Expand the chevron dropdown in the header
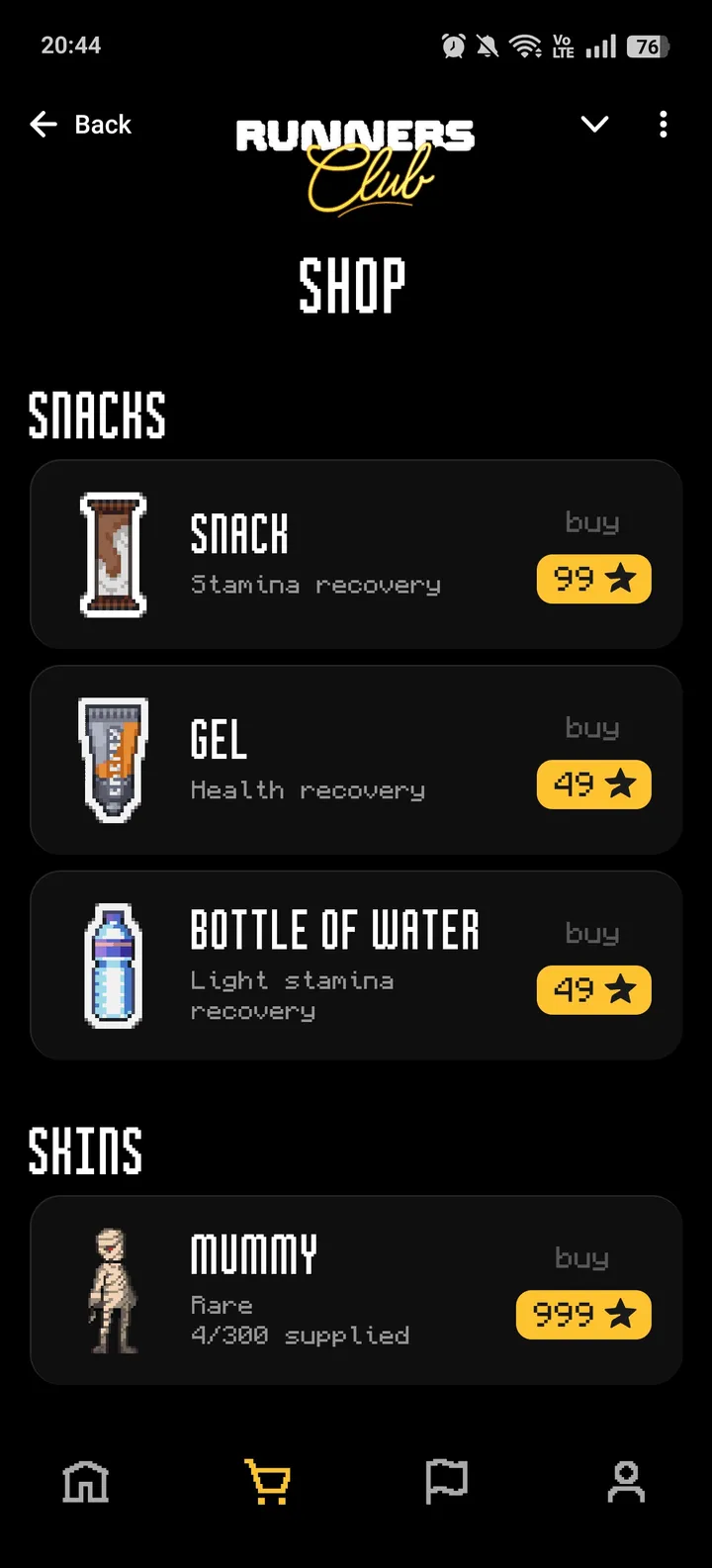Screen dimensions: 712x1568 pos(594,125)
